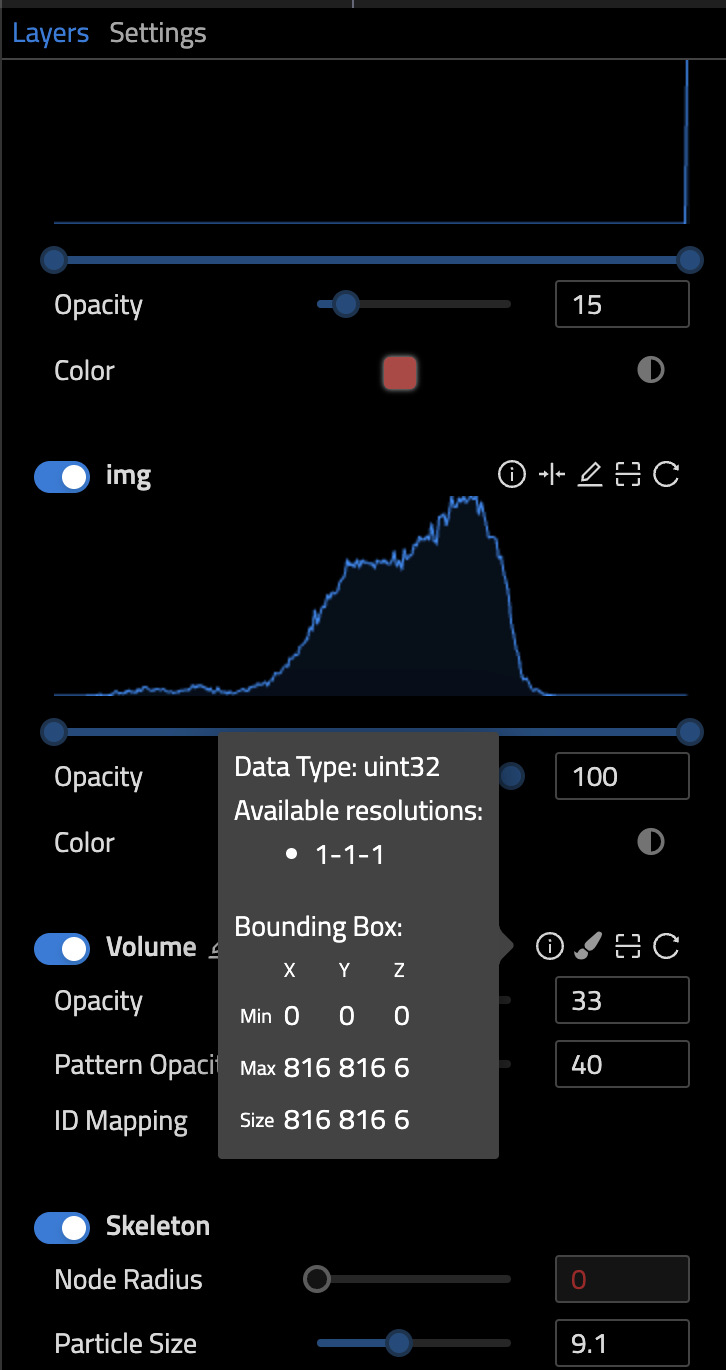Tap the edit pencil icon of img layer
The height and width of the screenshot is (1370, 726).
[x=590, y=474]
